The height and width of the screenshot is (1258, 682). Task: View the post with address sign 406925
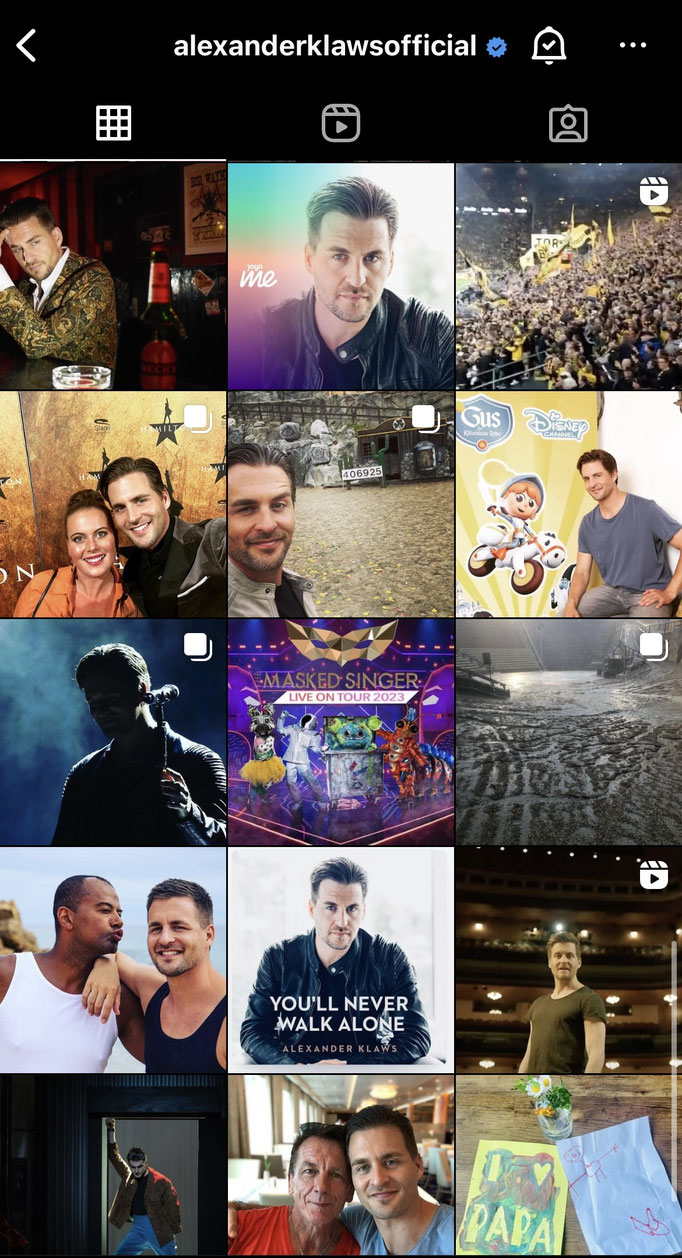pos(340,504)
